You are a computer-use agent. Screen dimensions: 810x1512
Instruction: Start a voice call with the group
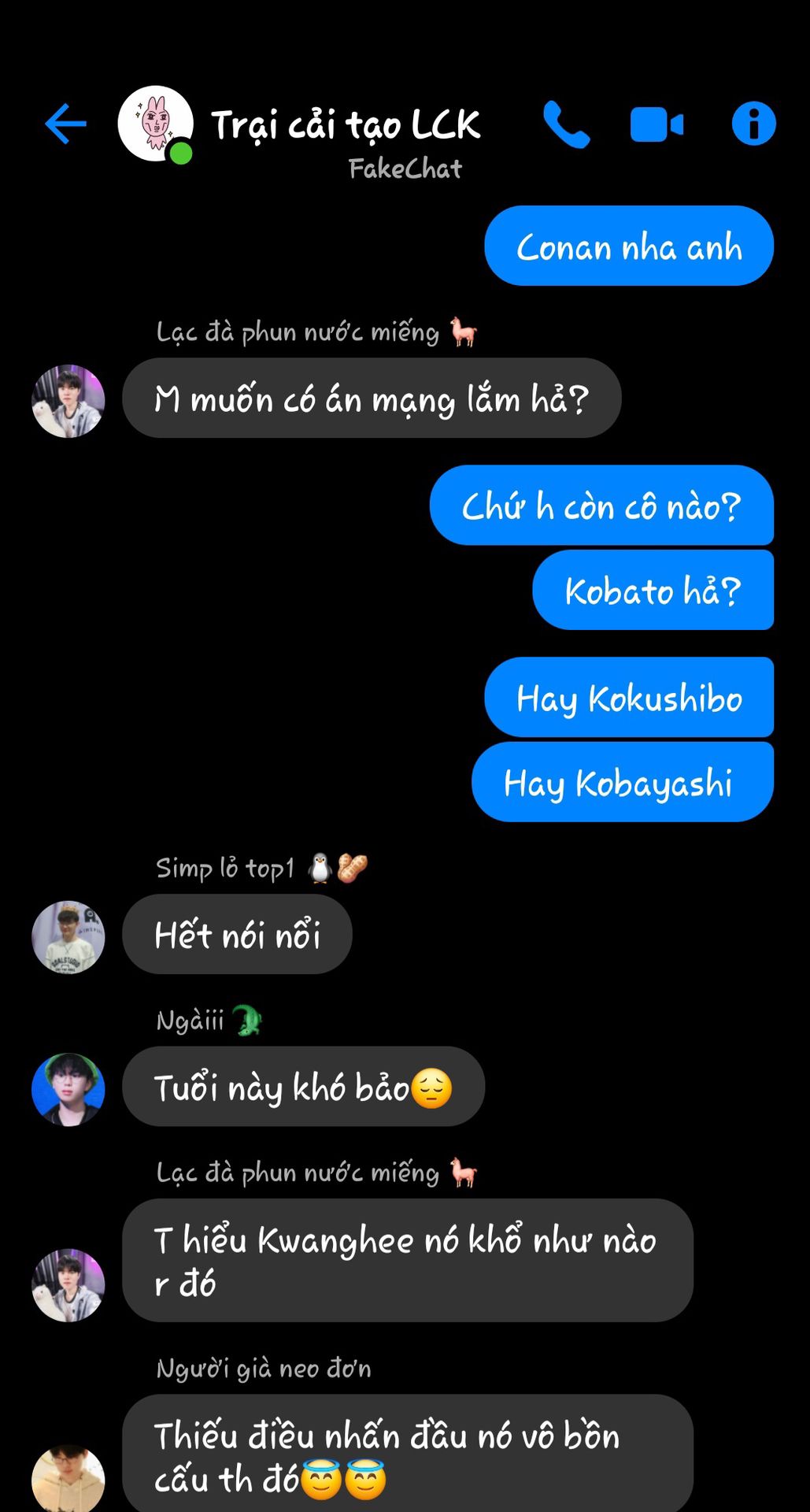point(566,124)
